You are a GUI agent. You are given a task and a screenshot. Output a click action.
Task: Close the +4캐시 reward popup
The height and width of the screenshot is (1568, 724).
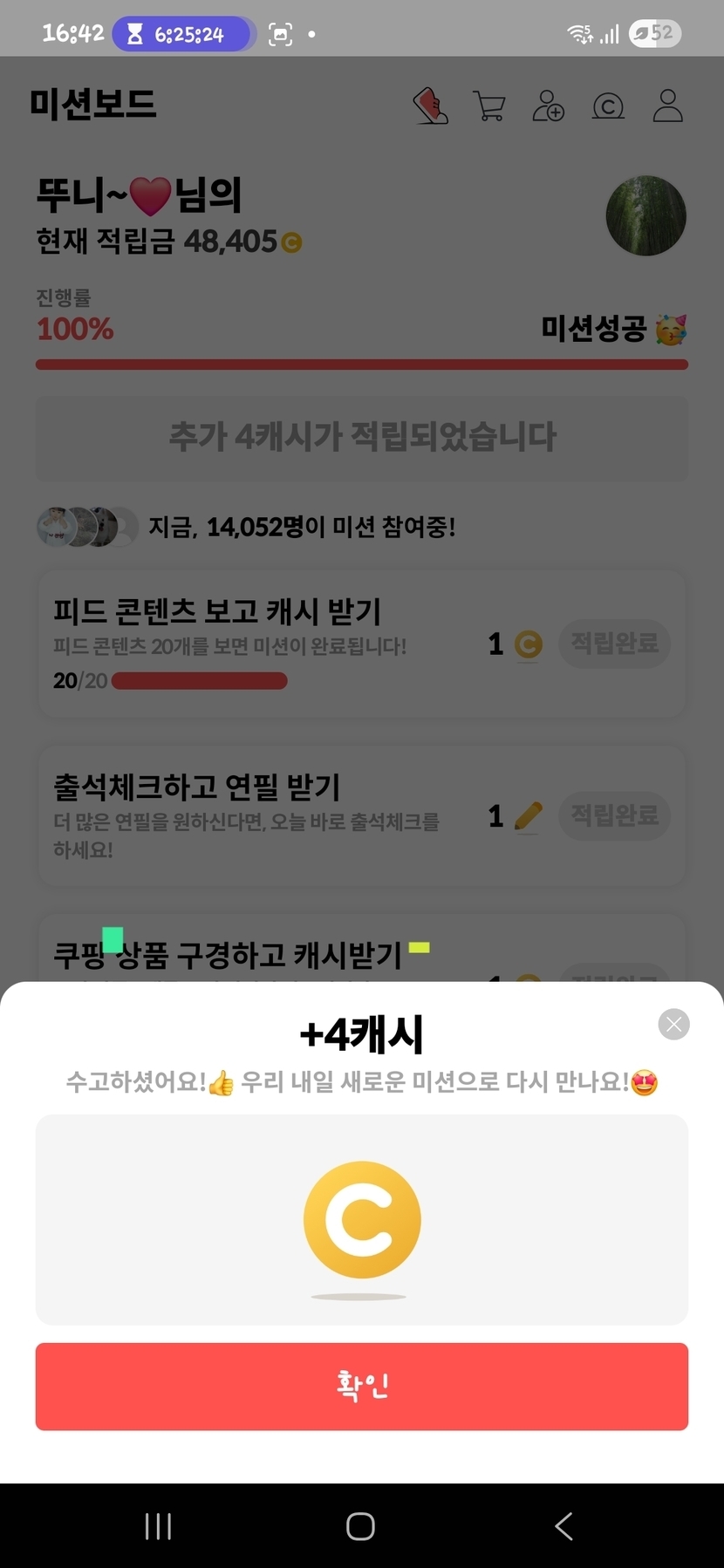pyautogui.click(x=673, y=1024)
